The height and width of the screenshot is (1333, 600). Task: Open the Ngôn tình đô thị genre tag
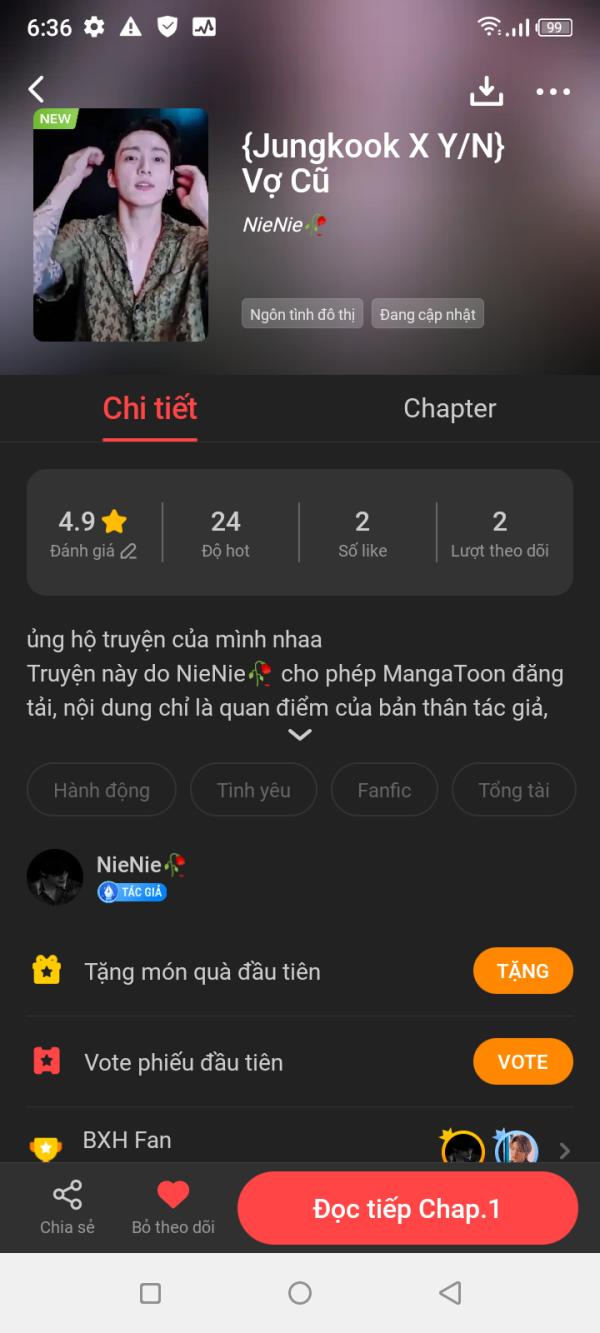point(302,314)
